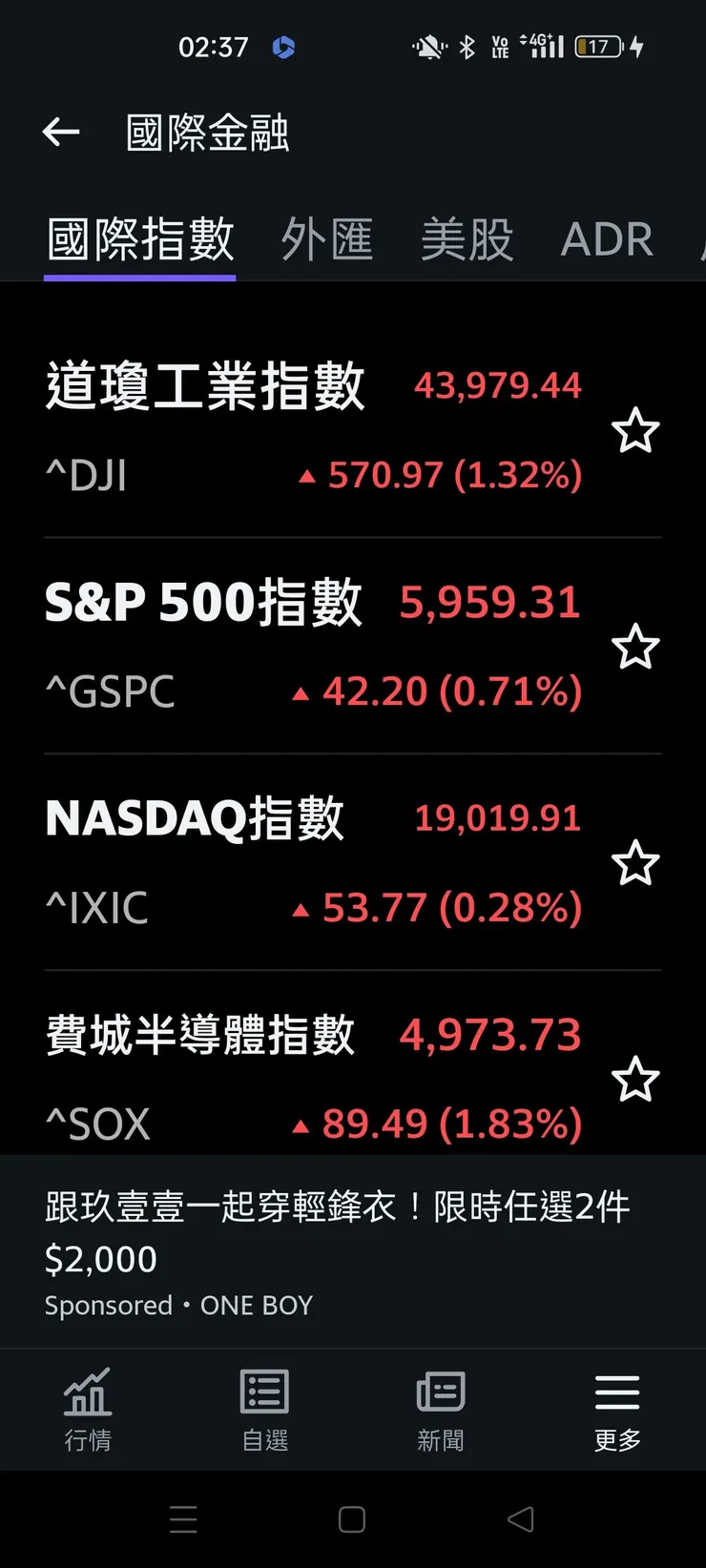Switch to the 美股 tab
This screenshot has height=1568, width=706.
(467, 238)
